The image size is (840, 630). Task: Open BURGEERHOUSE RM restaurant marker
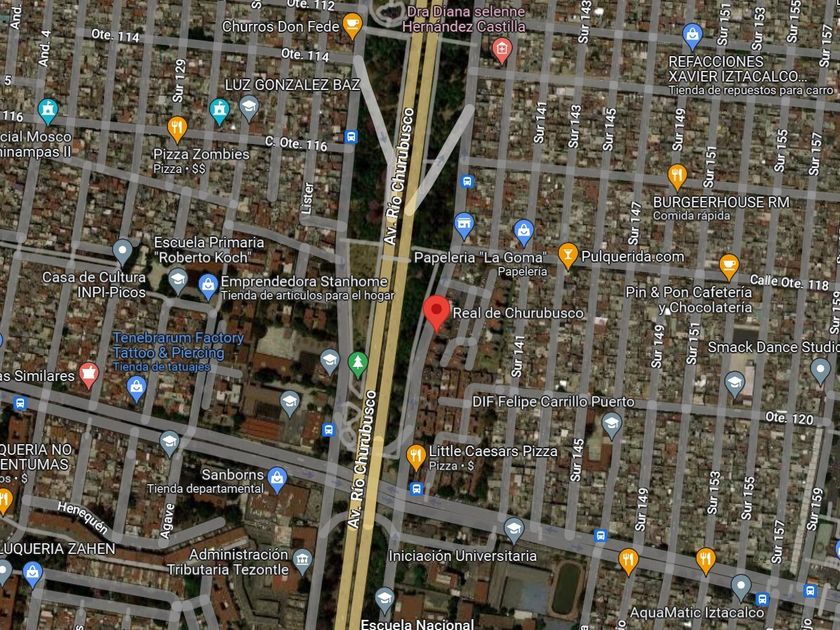click(x=677, y=177)
